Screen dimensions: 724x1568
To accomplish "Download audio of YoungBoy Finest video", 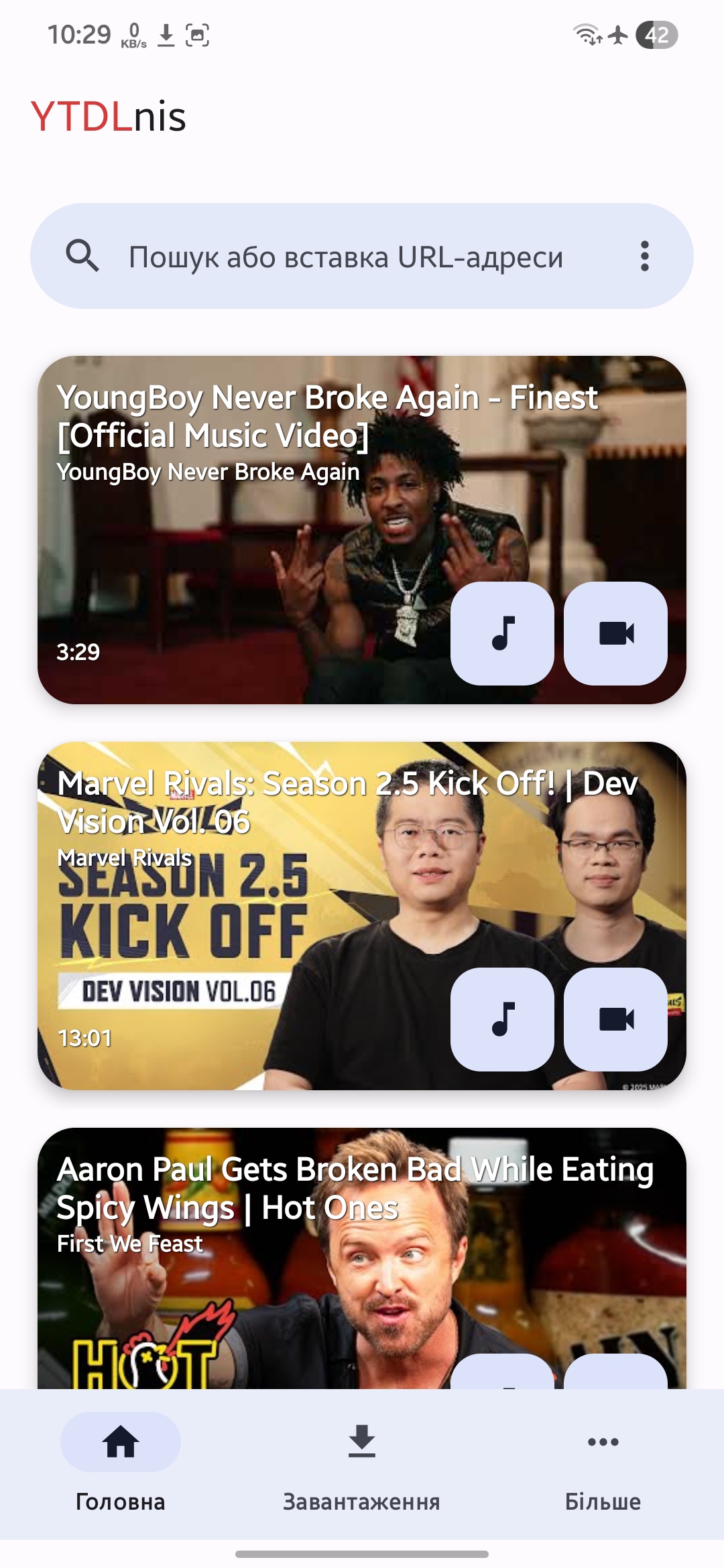I will (x=502, y=633).
